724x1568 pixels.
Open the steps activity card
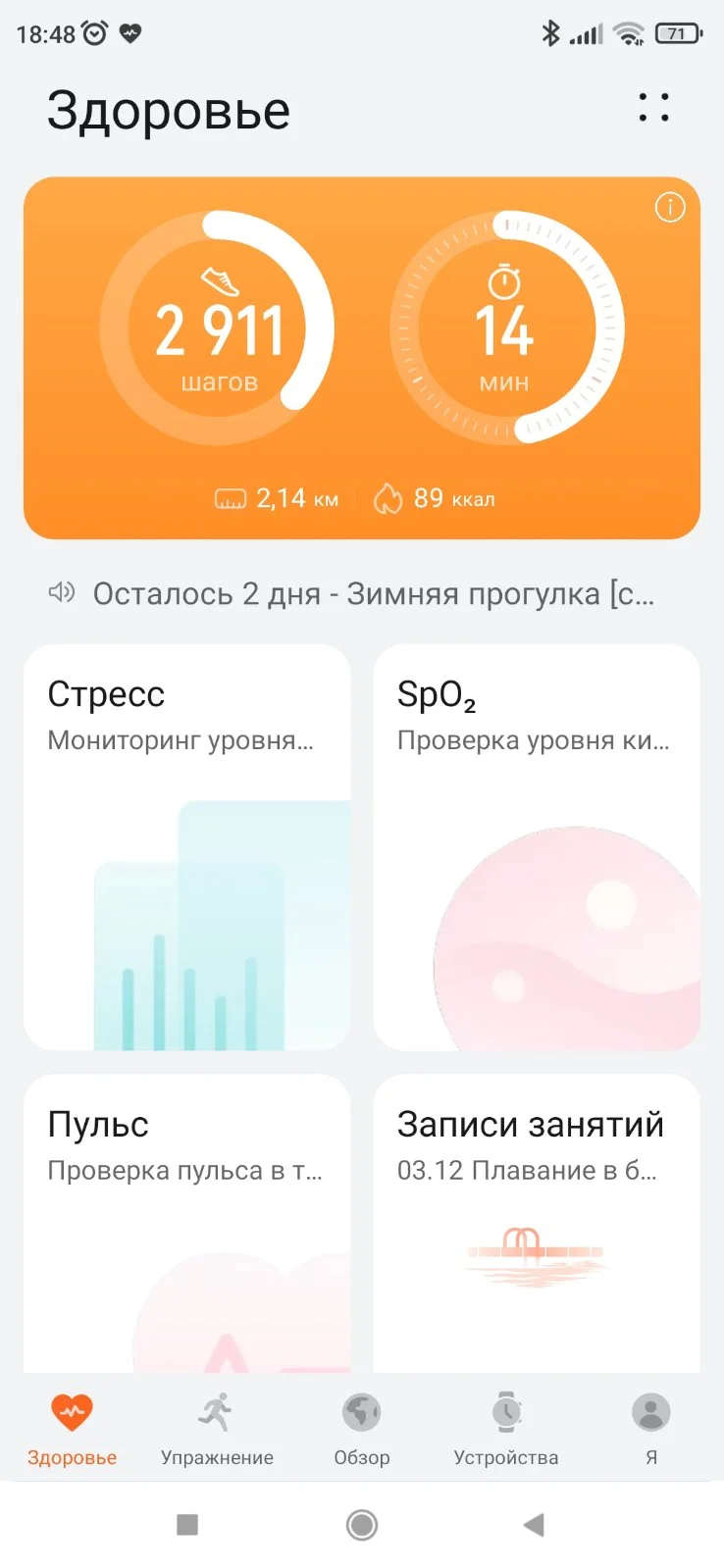[218, 329]
